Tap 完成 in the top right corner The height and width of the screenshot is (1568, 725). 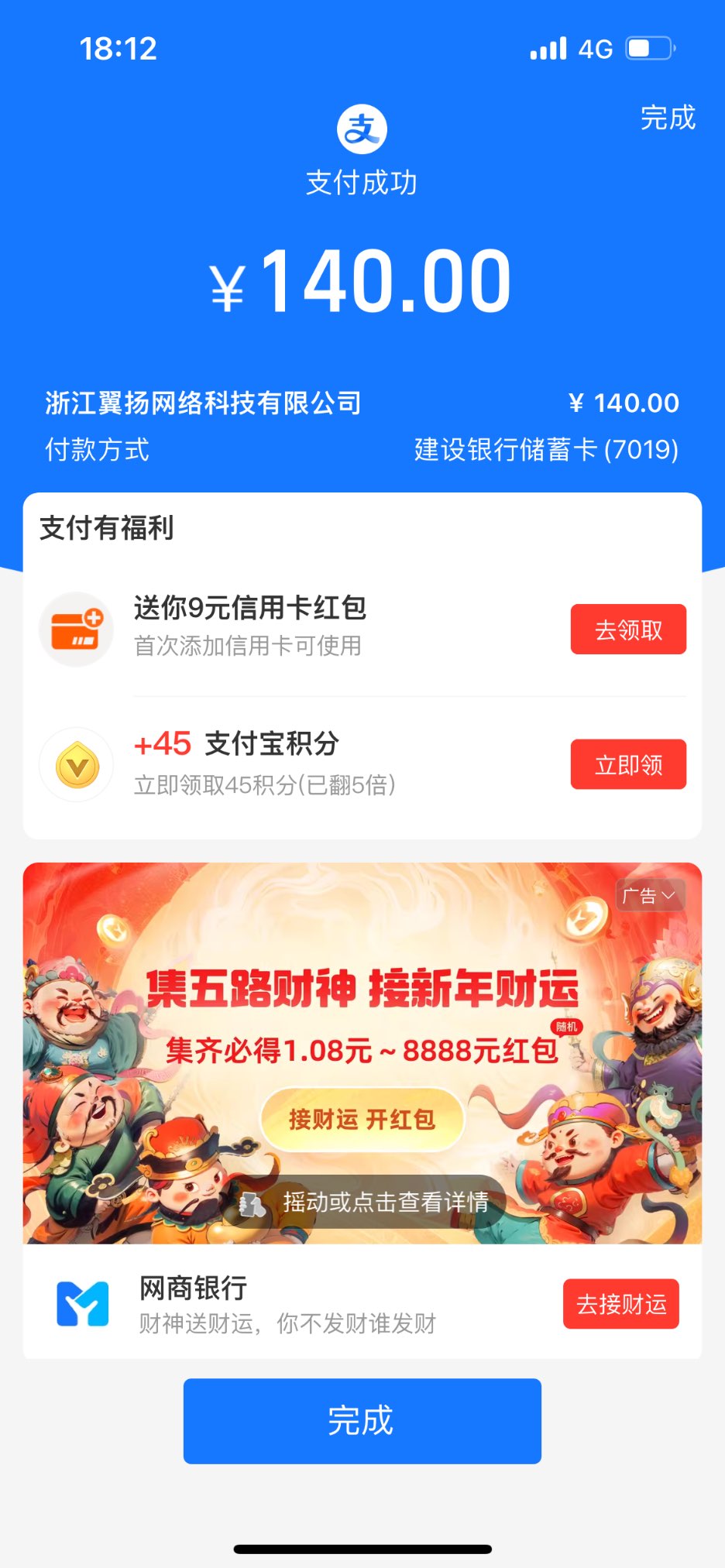667,118
